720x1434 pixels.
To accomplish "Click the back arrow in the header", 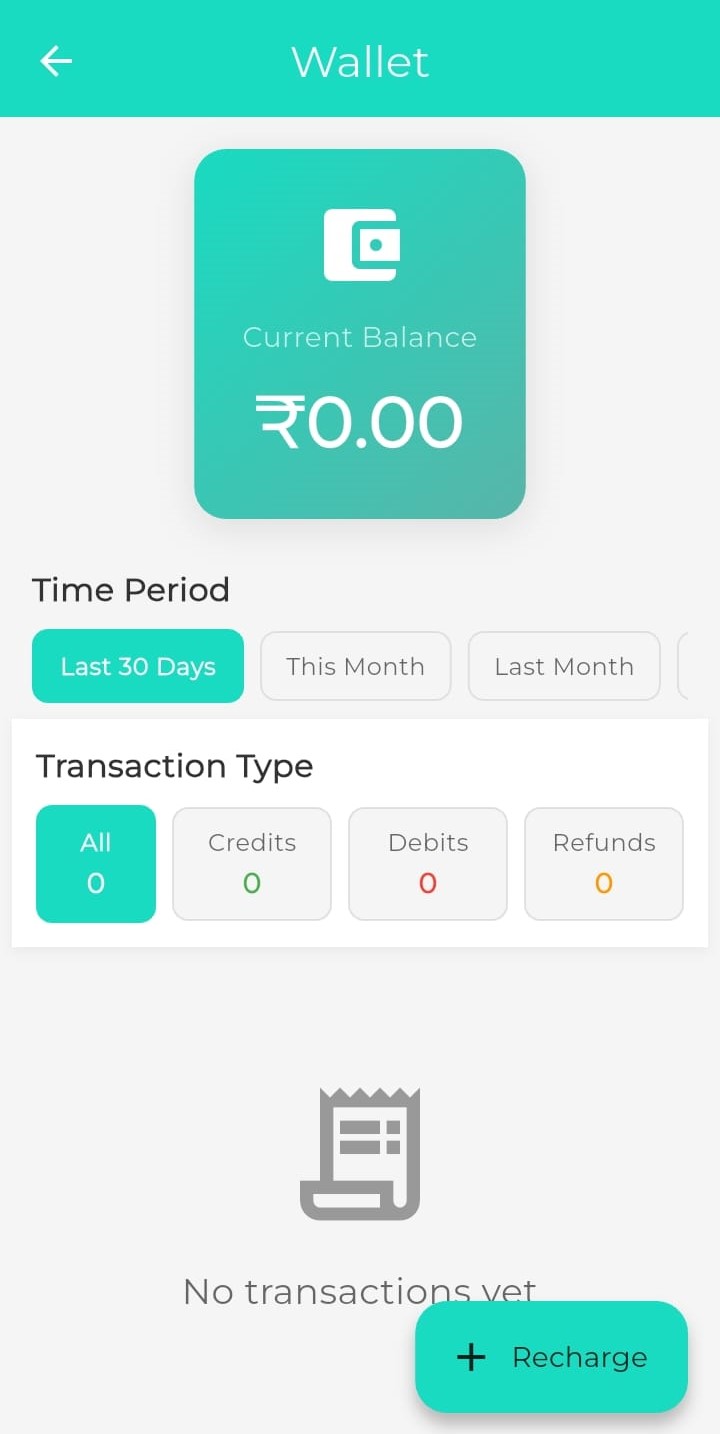I will pos(56,60).
